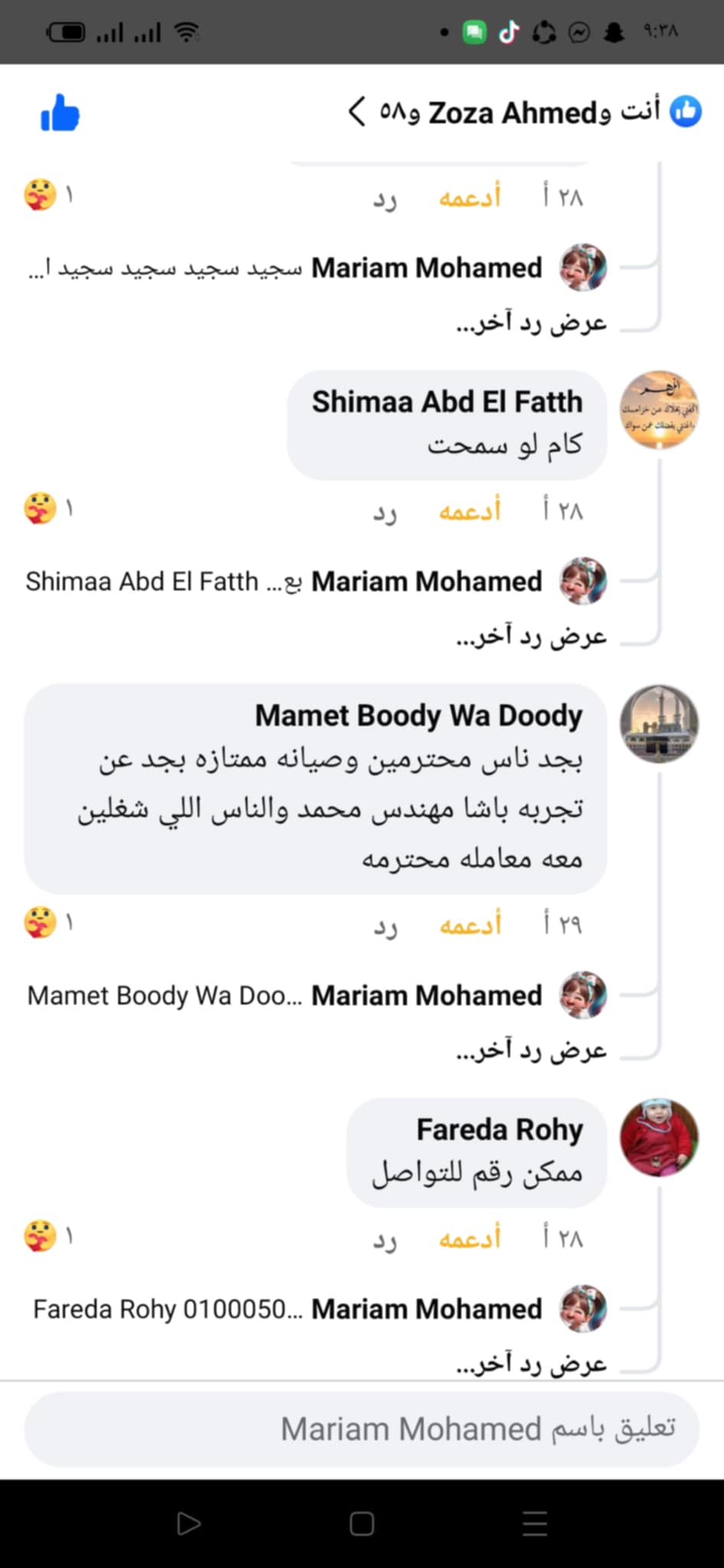Open the recent apps menu button
This screenshot has height=1568, width=724.
tap(534, 1524)
